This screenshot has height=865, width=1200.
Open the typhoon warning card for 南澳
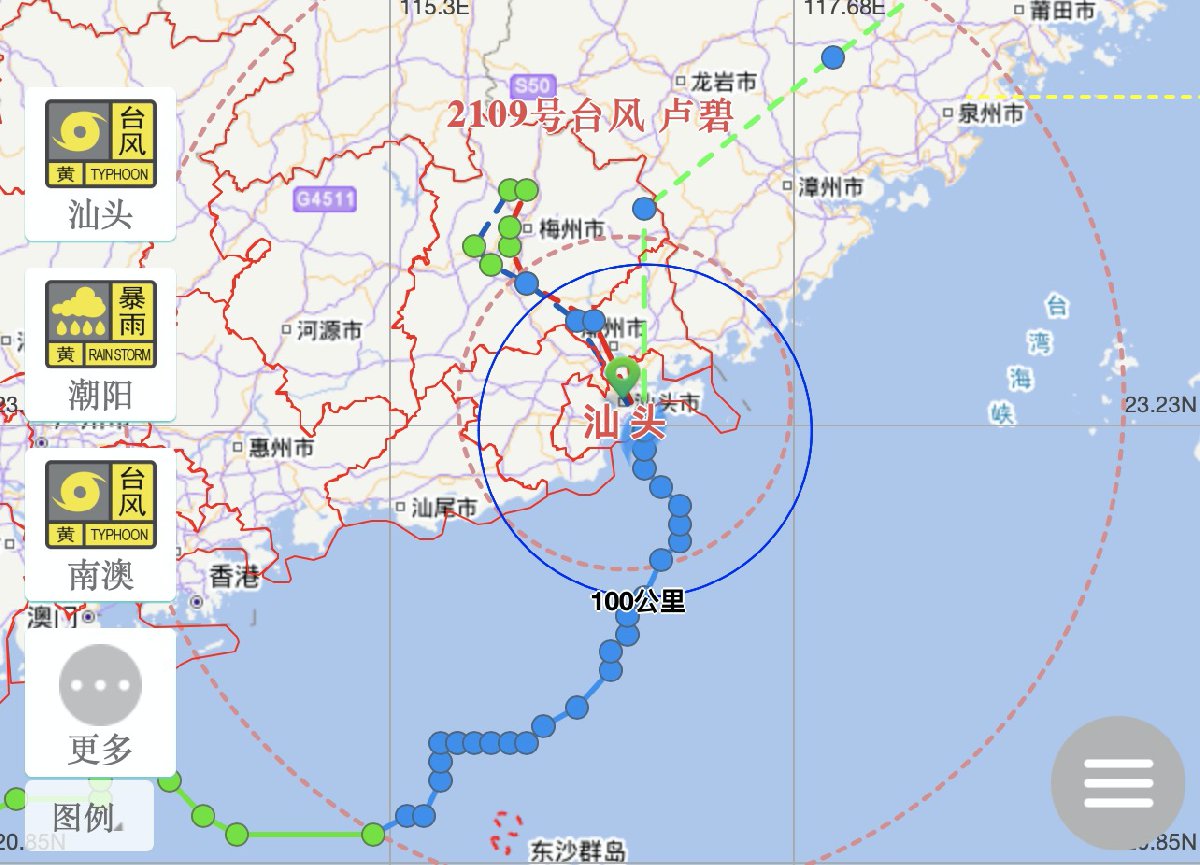coord(100,525)
